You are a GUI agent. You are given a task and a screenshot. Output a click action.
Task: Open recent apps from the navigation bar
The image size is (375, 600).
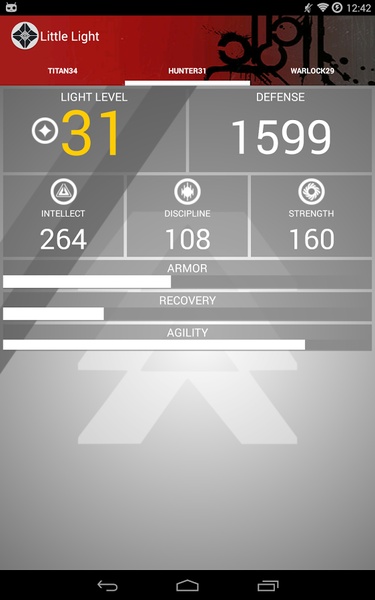coord(268,585)
